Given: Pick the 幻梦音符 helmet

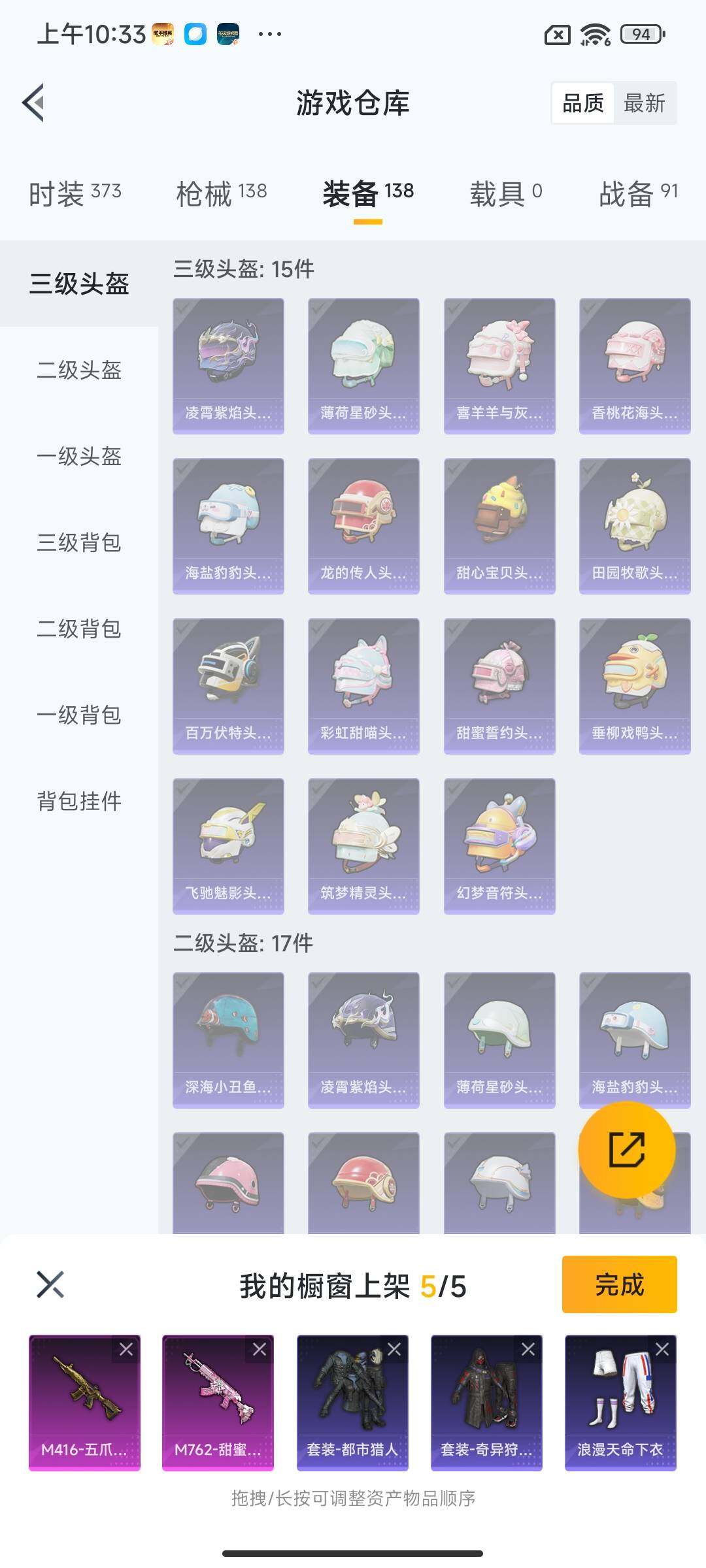Looking at the screenshot, I should 499,846.
